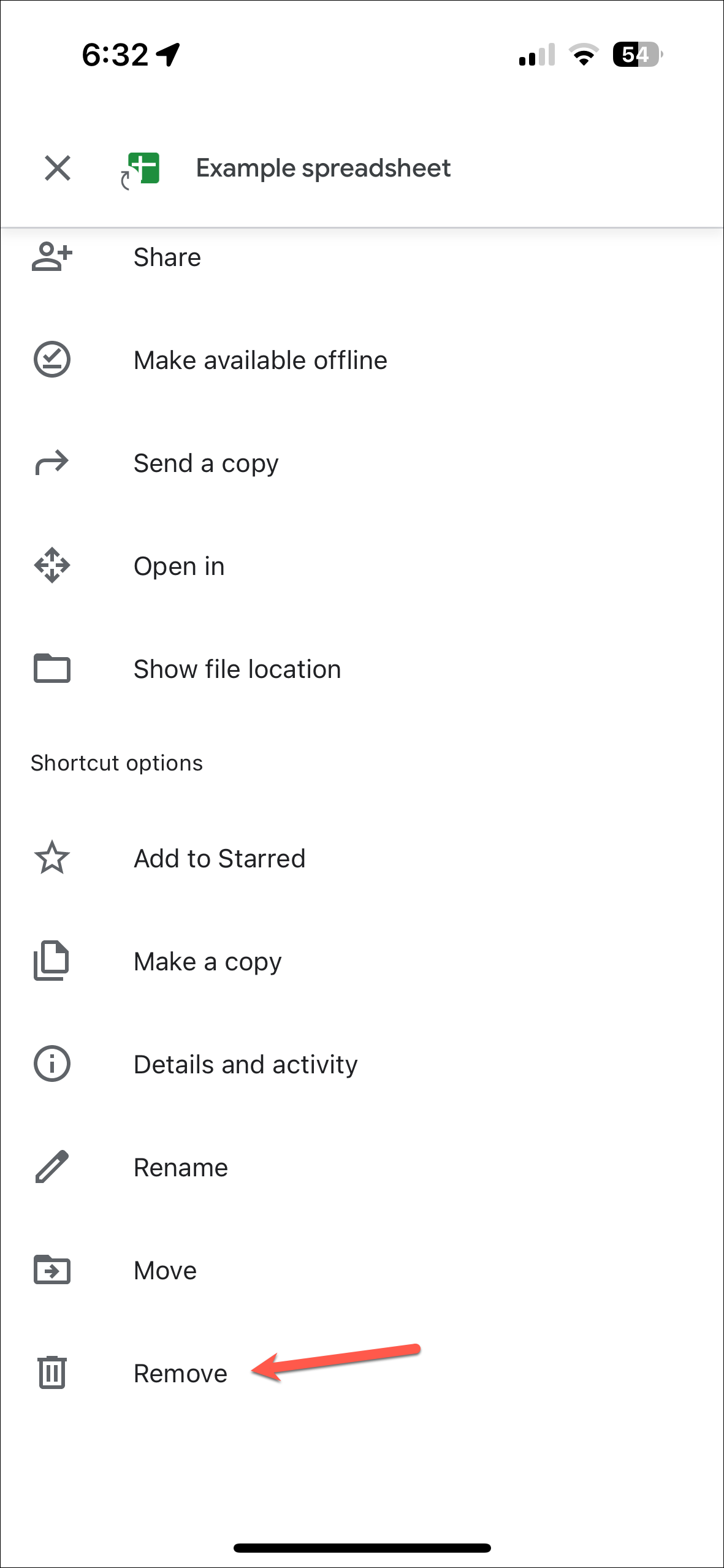Tap Send a copy
The height and width of the screenshot is (1568, 724).
(205, 463)
